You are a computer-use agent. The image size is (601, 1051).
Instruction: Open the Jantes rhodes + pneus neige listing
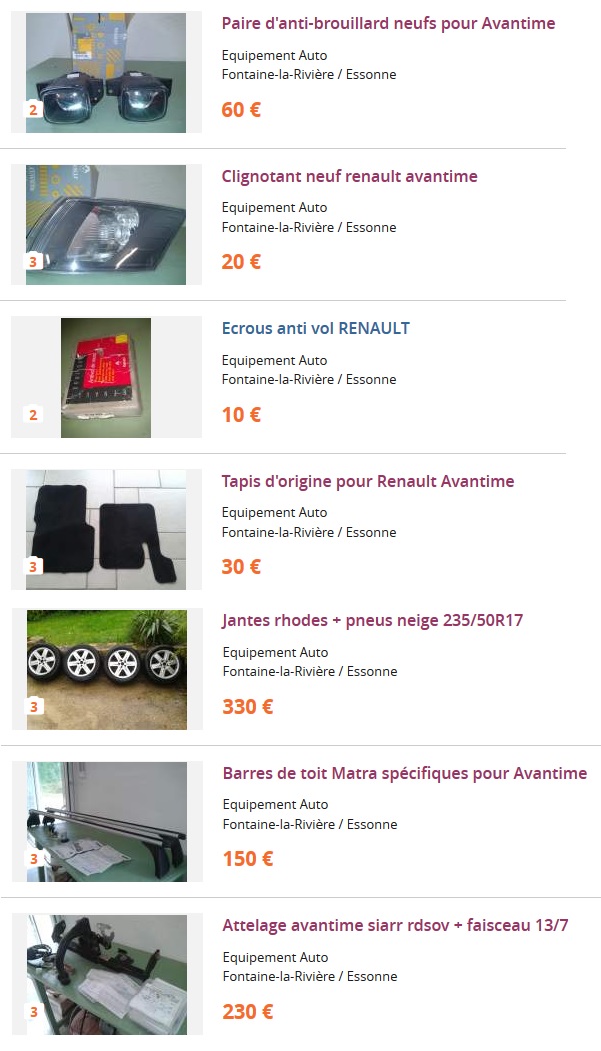click(x=372, y=621)
